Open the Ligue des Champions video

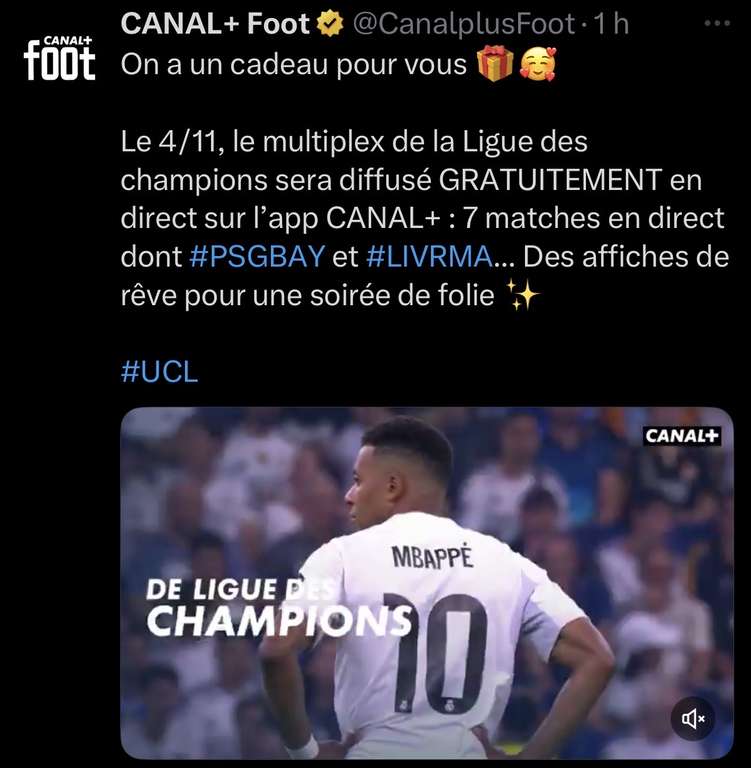427,582
